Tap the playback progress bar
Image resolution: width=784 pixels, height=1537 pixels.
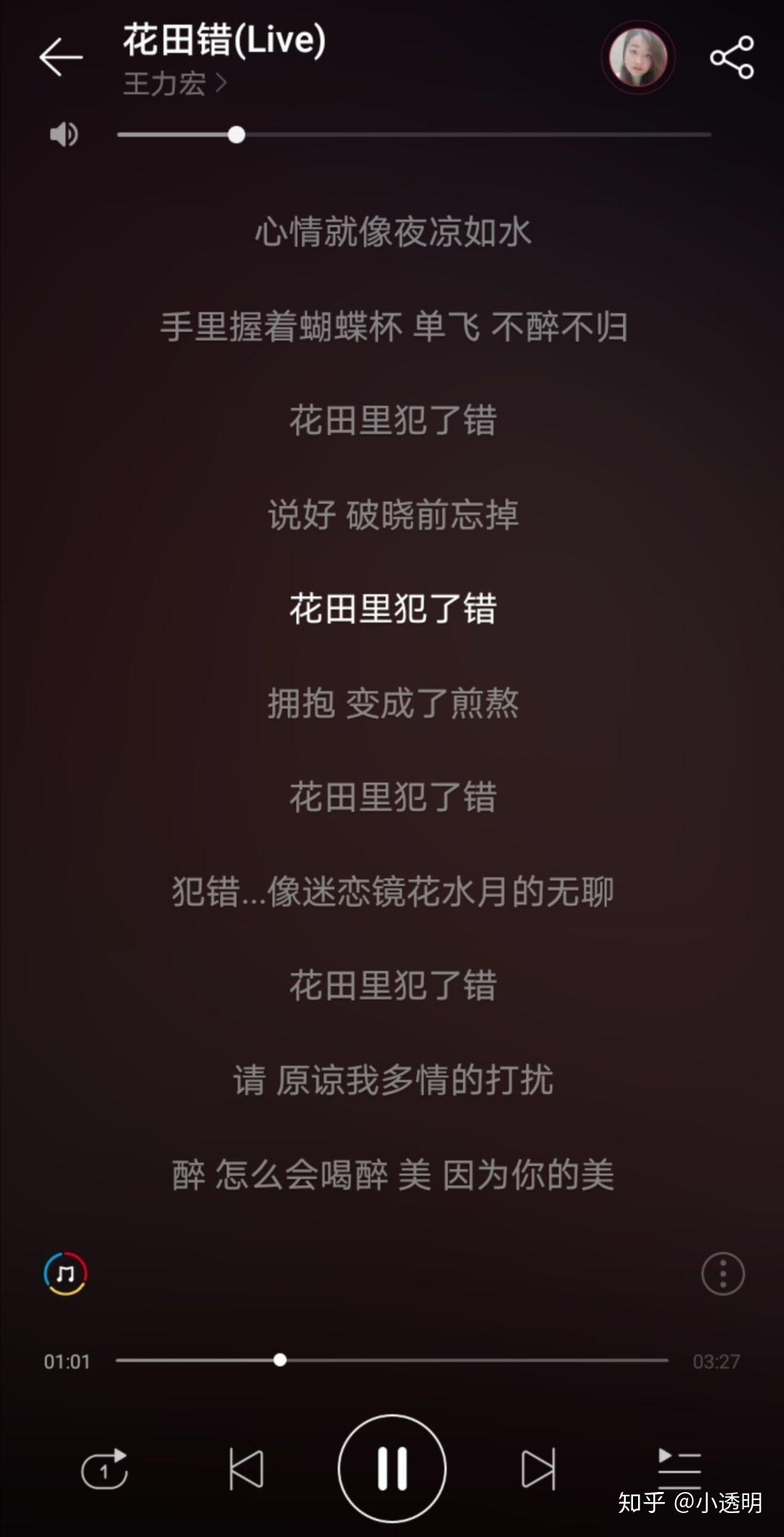point(472,1360)
